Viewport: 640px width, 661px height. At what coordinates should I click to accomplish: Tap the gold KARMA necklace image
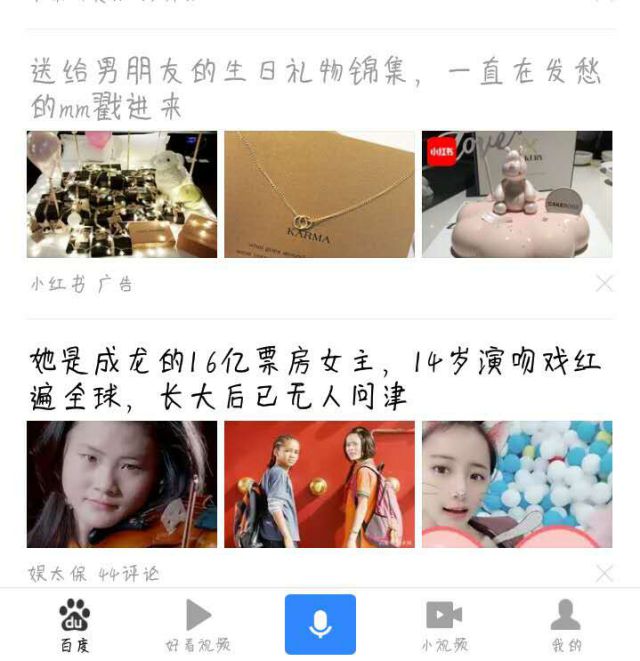(x=318, y=194)
